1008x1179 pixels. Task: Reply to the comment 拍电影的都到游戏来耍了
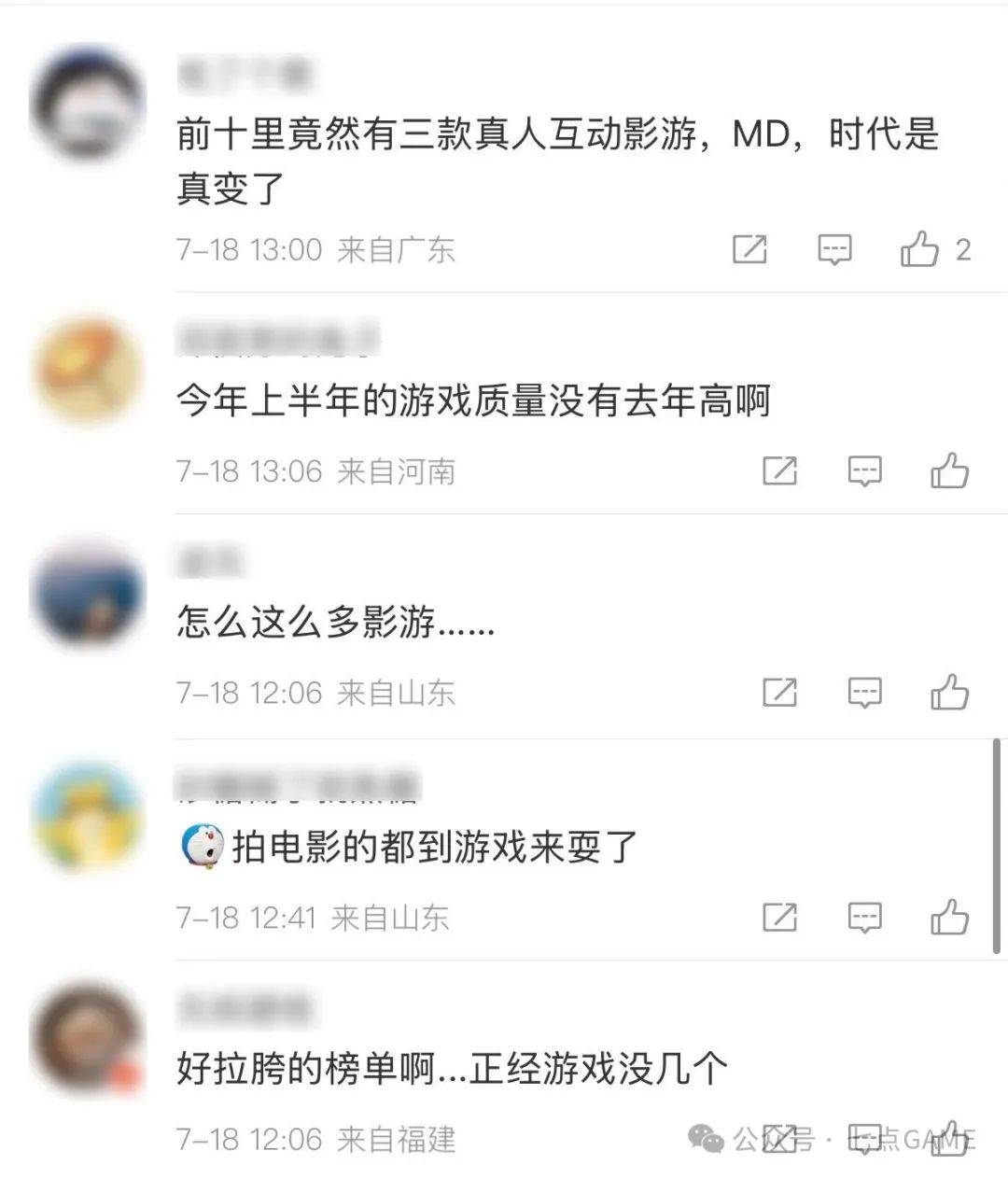click(864, 918)
